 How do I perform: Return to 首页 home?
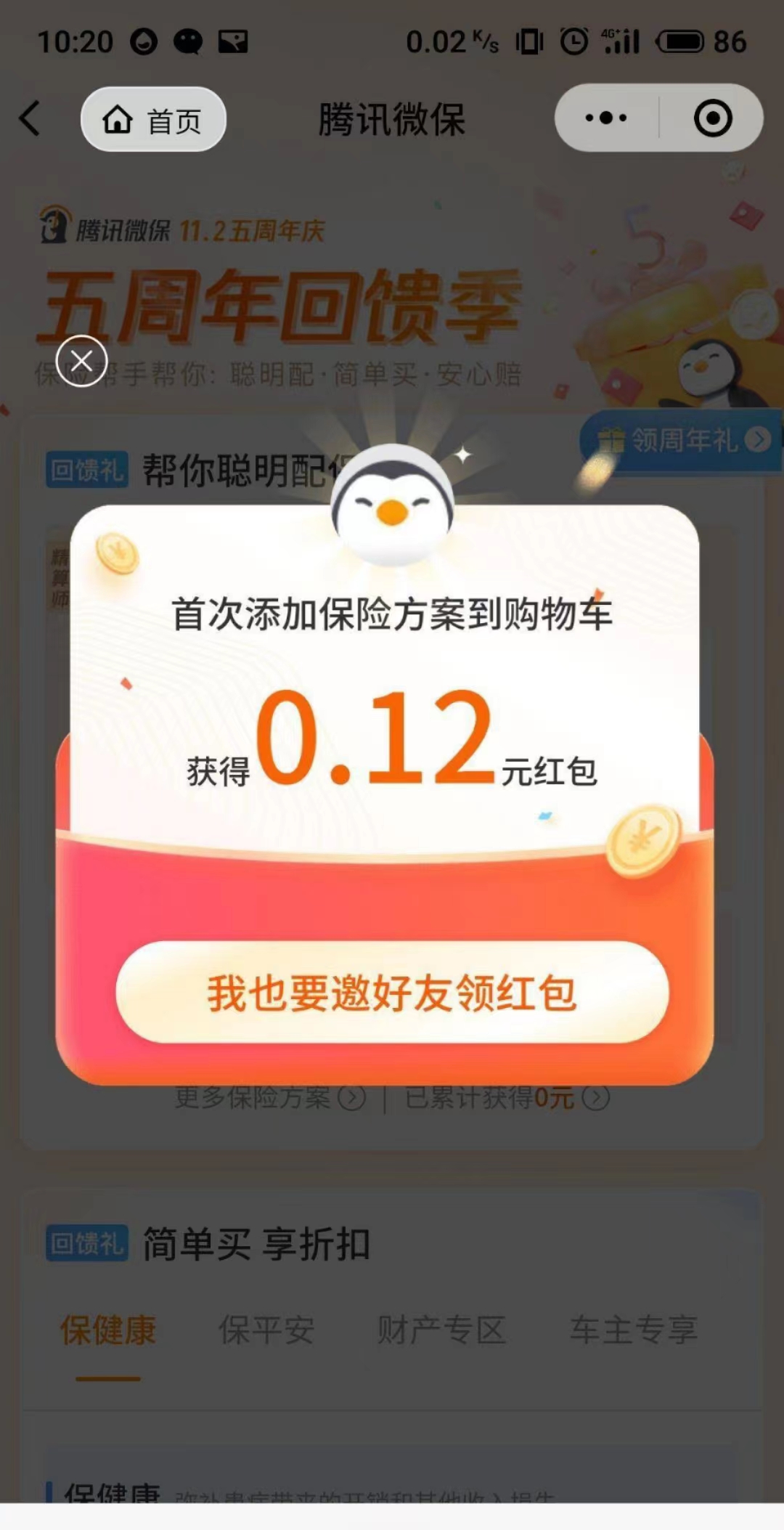[x=153, y=120]
